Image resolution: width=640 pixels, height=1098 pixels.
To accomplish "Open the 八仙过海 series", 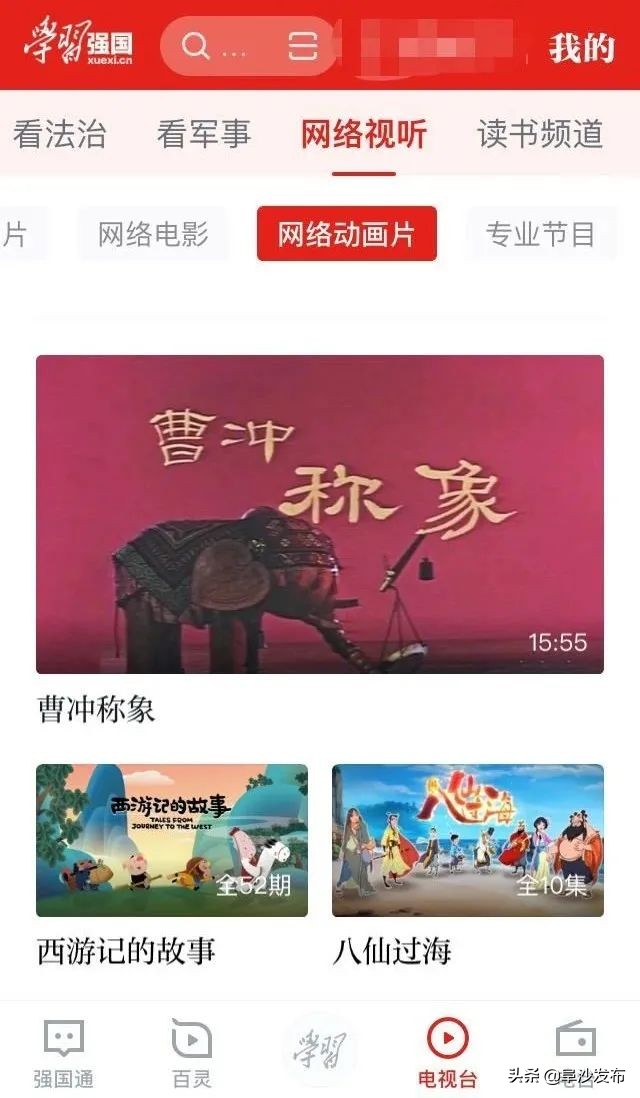I will coord(468,840).
